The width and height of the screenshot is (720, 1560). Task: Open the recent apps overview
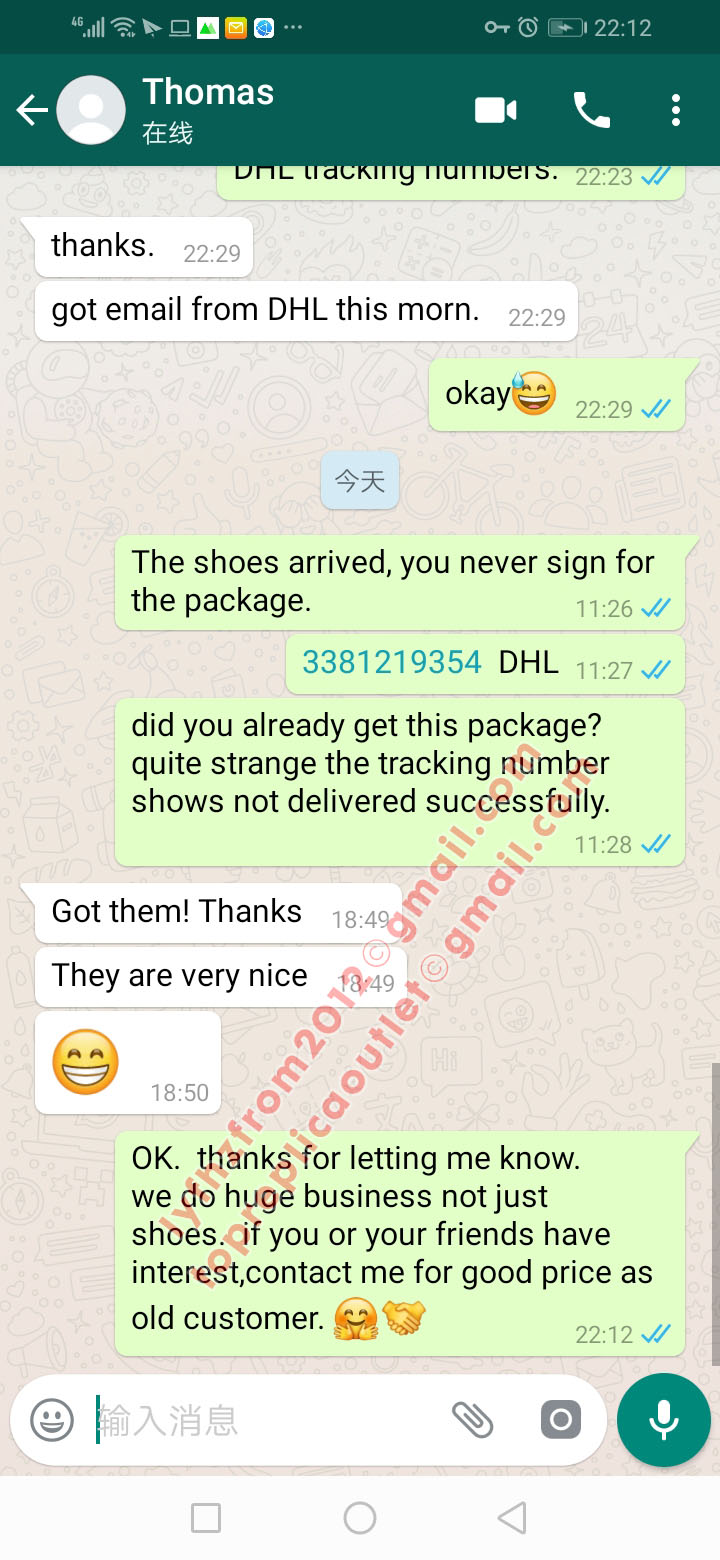tap(206, 1518)
